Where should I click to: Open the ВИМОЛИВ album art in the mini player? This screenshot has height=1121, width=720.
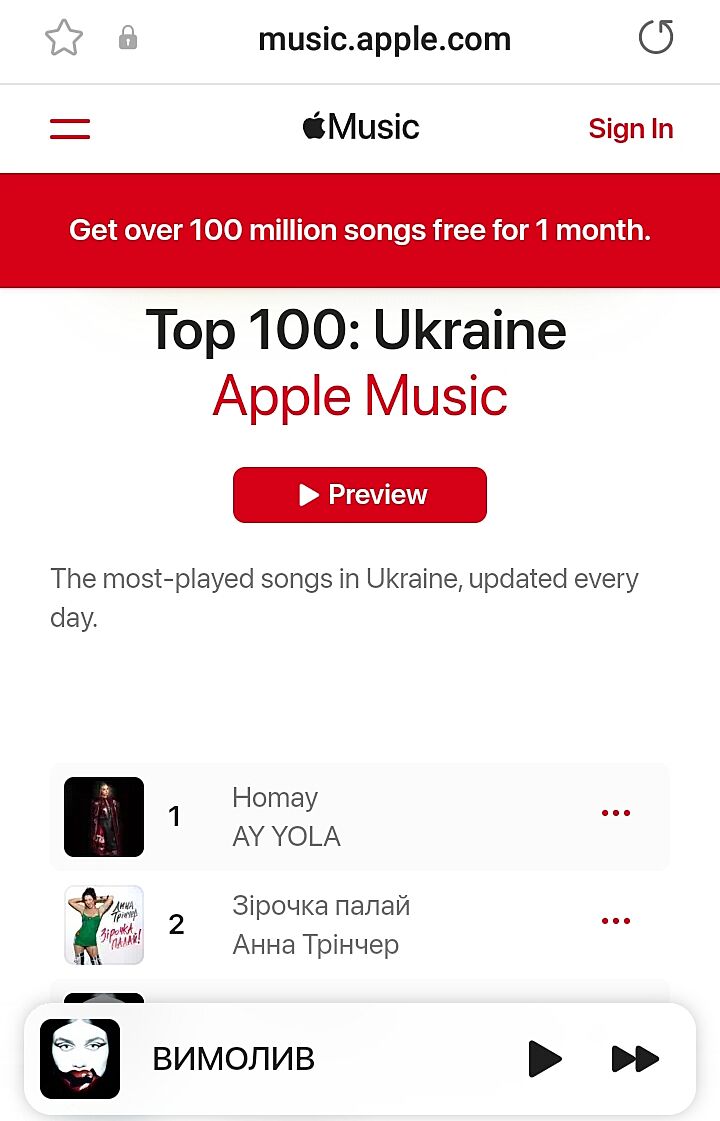pos(80,1059)
